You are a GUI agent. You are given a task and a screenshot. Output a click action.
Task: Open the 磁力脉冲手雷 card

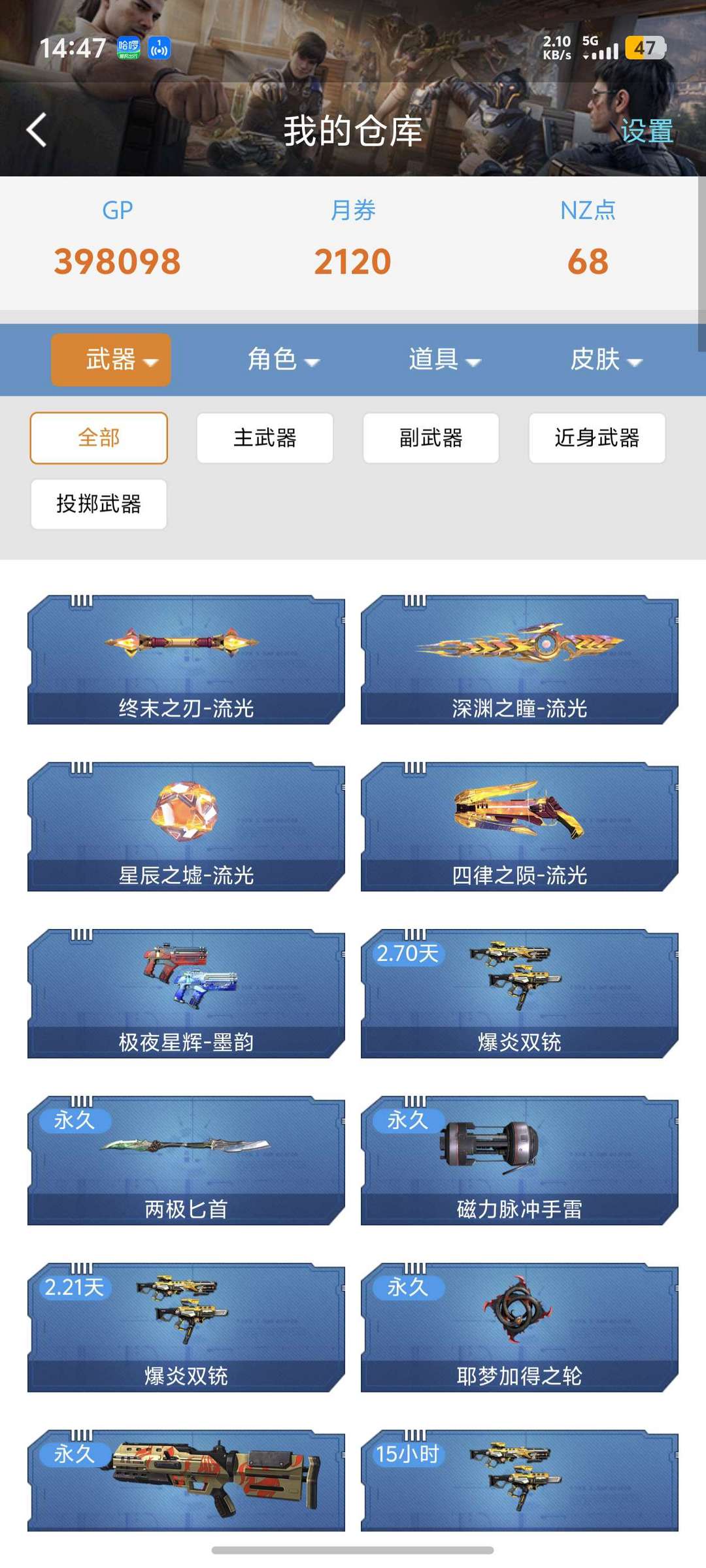point(520,1160)
